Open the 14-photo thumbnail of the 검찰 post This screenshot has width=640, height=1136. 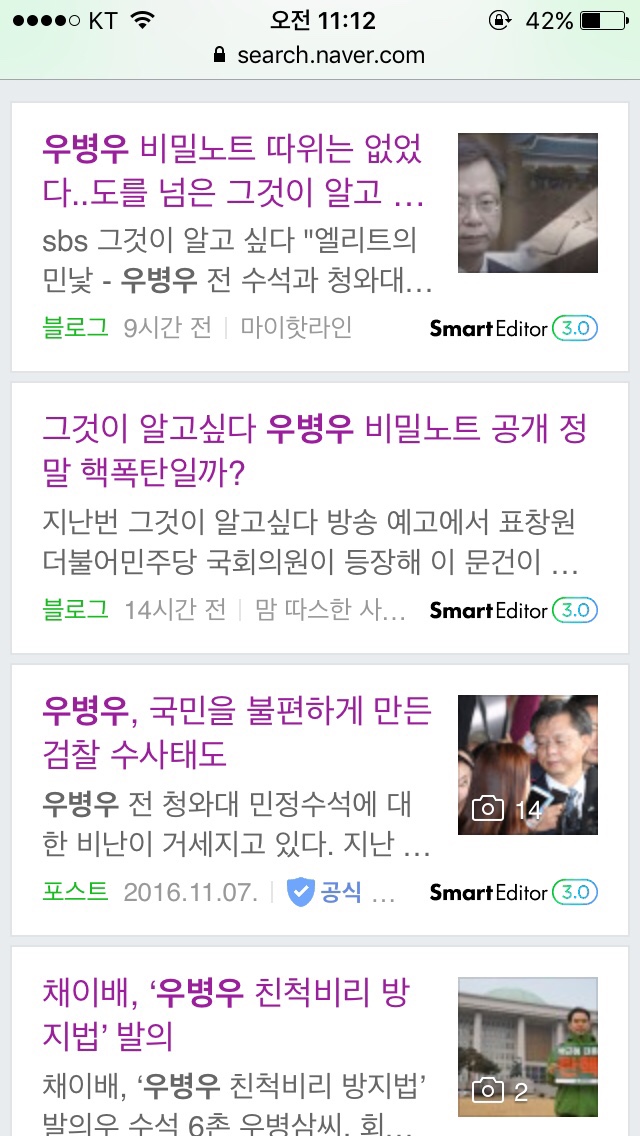tap(527, 765)
